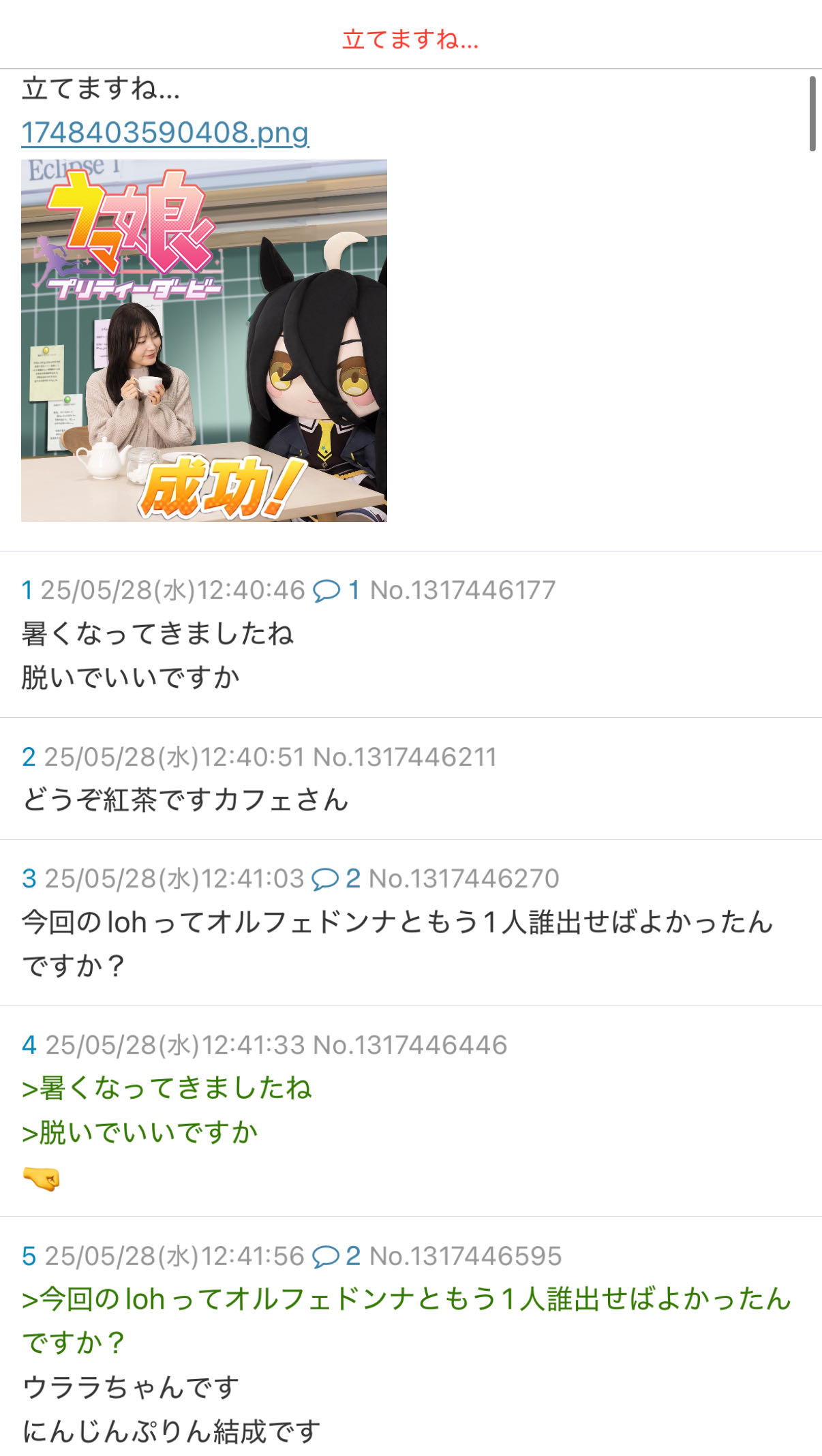Show replies to post No.1317446595
Screen dimensions: 822x1456
(x=336, y=1256)
